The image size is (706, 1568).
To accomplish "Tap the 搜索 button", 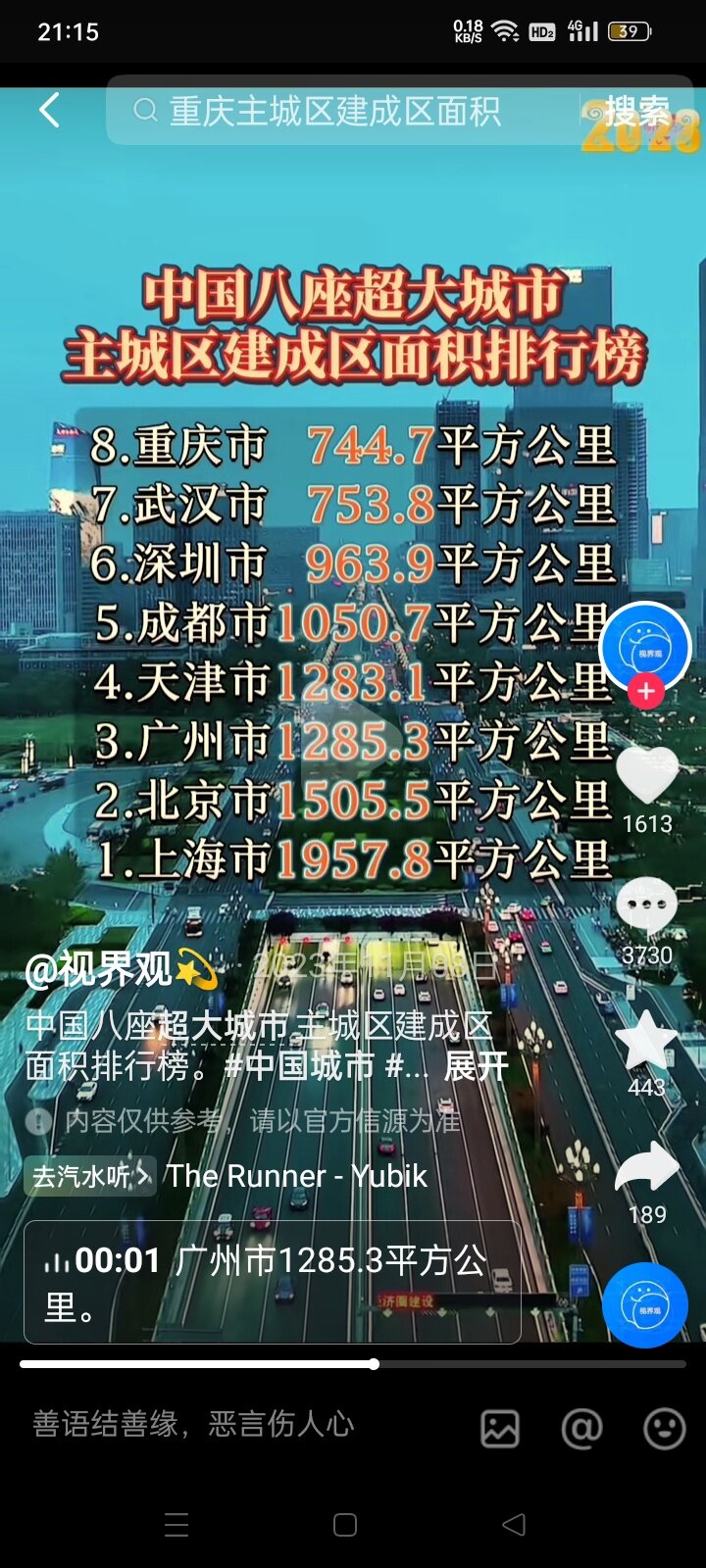I will click(x=635, y=112).
